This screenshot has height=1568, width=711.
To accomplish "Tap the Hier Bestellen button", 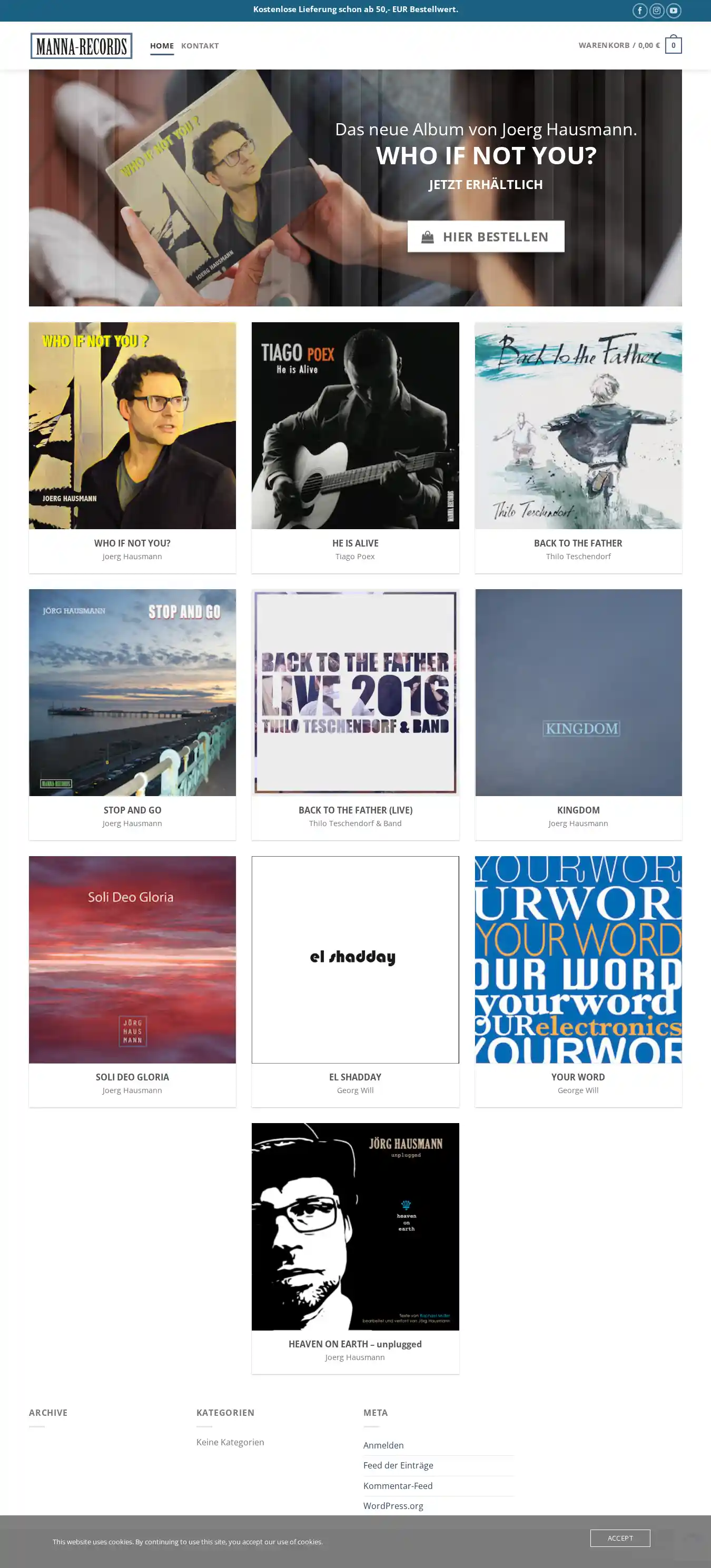I will click(x=485, y=237).
